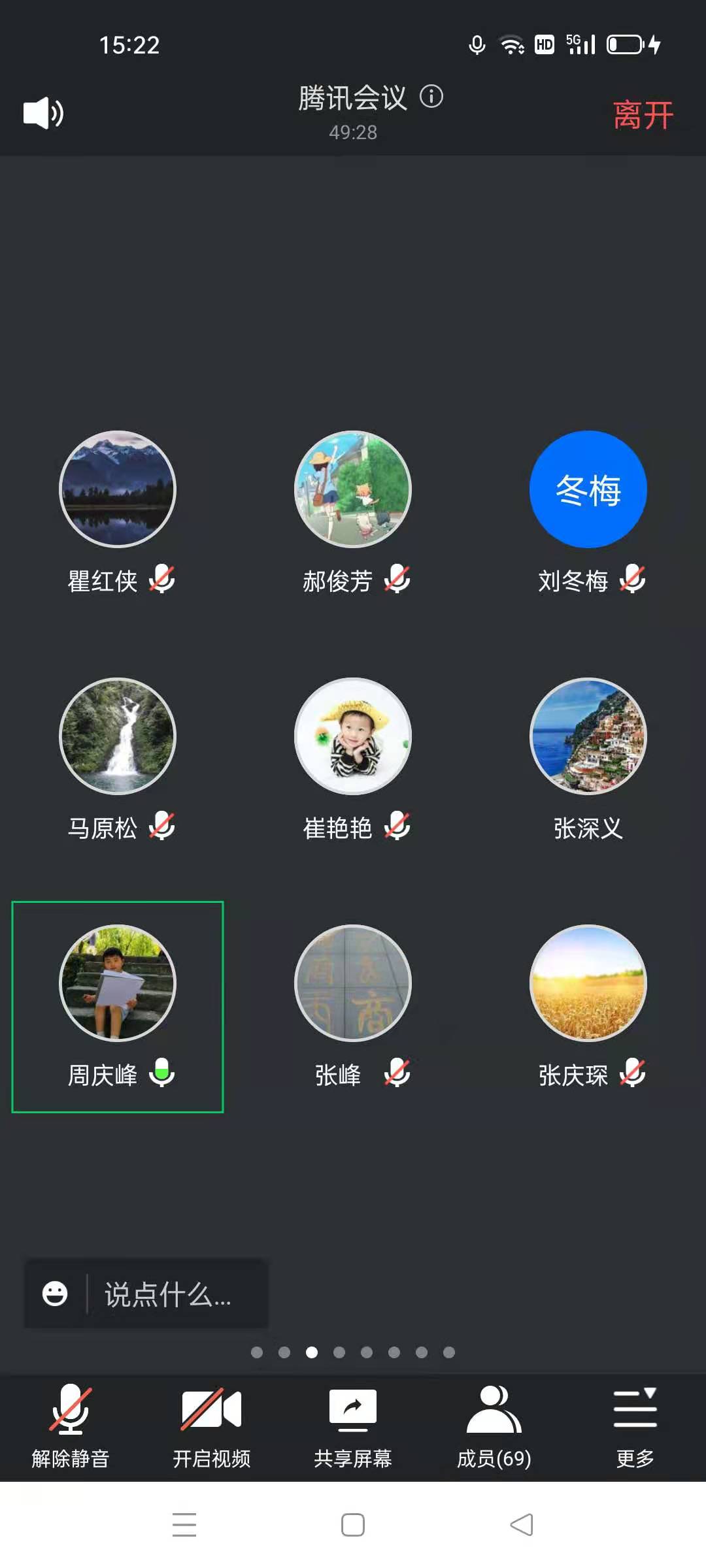
Task: Select participant 郝俊芳
Action: point(353,490)
